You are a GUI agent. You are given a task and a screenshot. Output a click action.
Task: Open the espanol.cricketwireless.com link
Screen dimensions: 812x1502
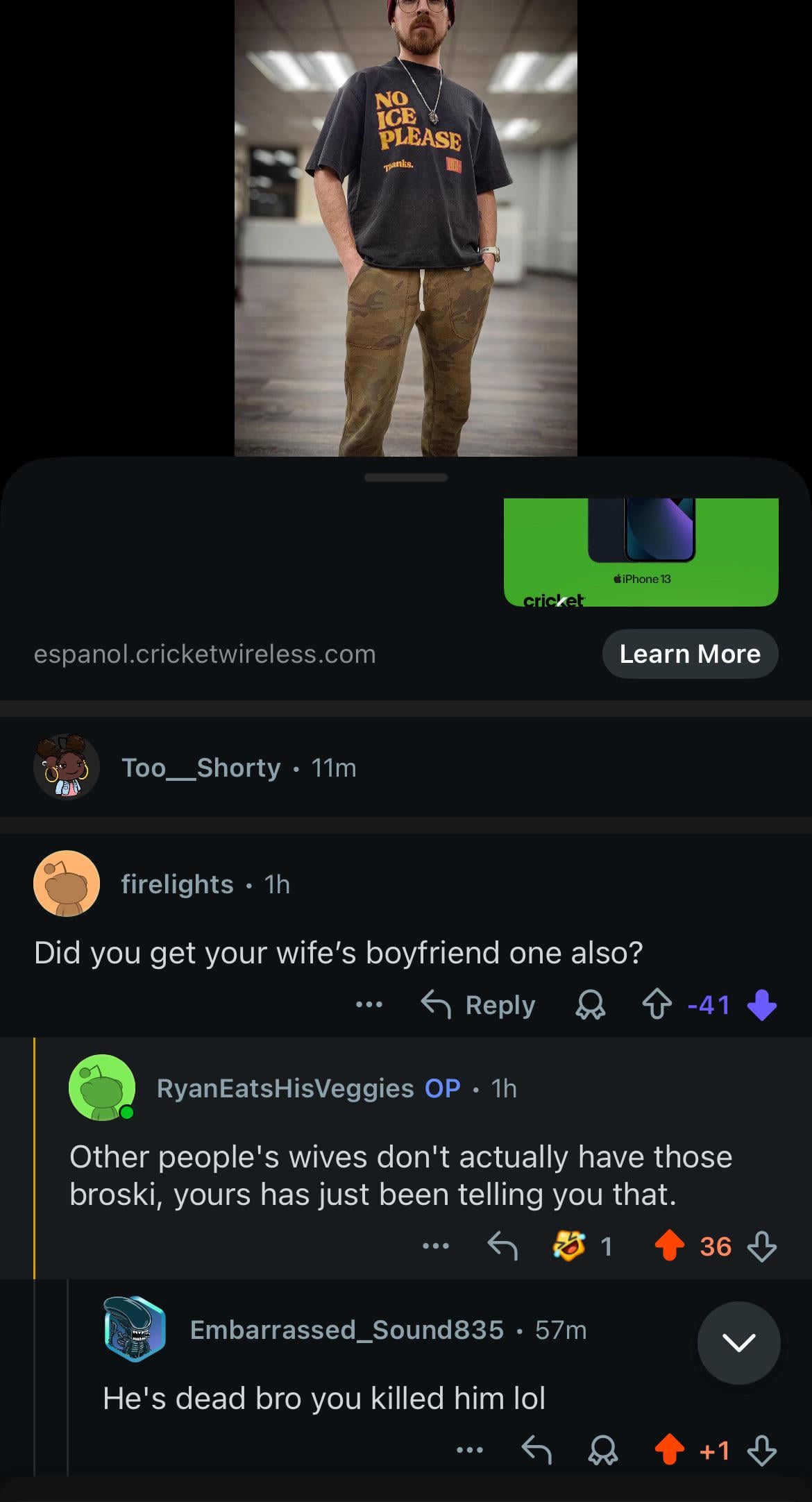click(x=205, y=654)
